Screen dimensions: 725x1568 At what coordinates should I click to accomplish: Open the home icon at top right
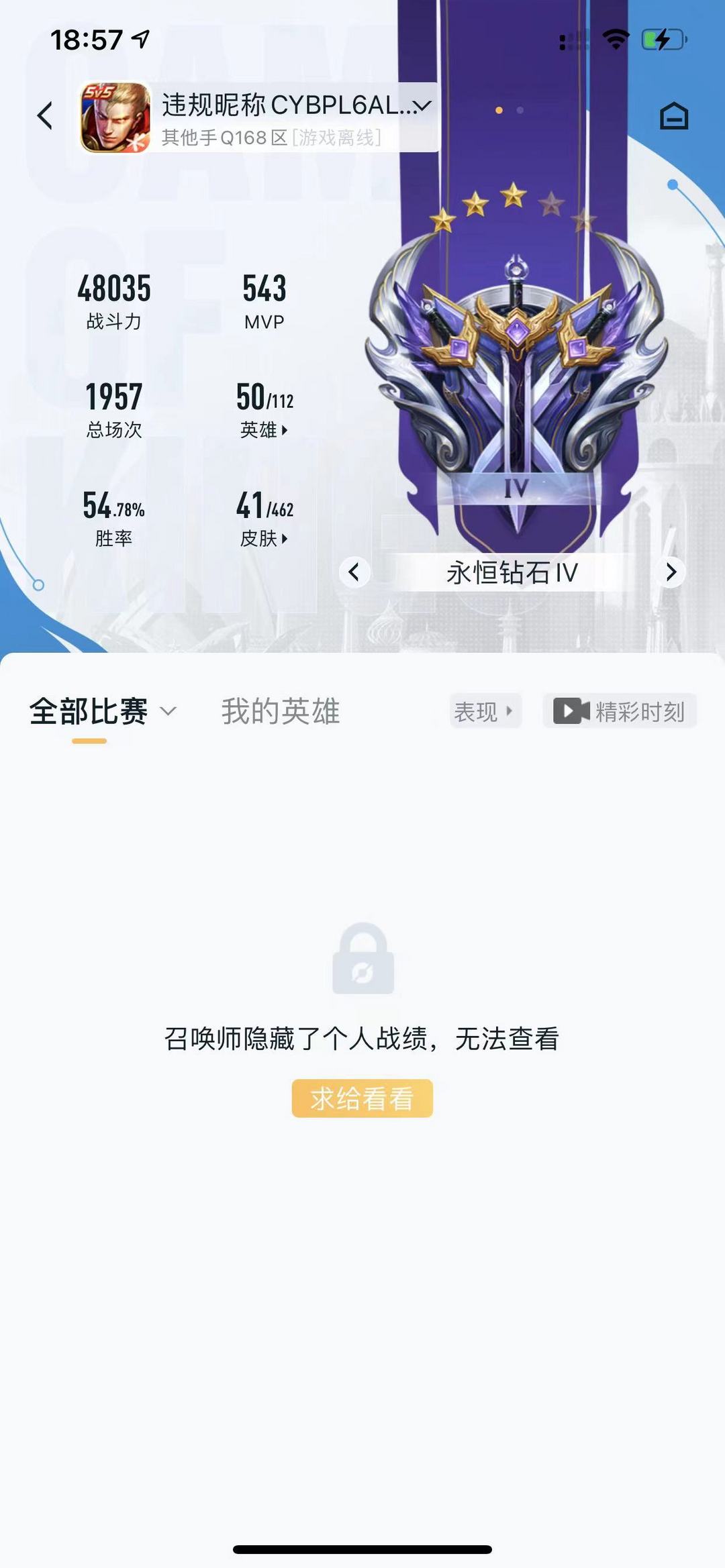click(x=673, y=116)
